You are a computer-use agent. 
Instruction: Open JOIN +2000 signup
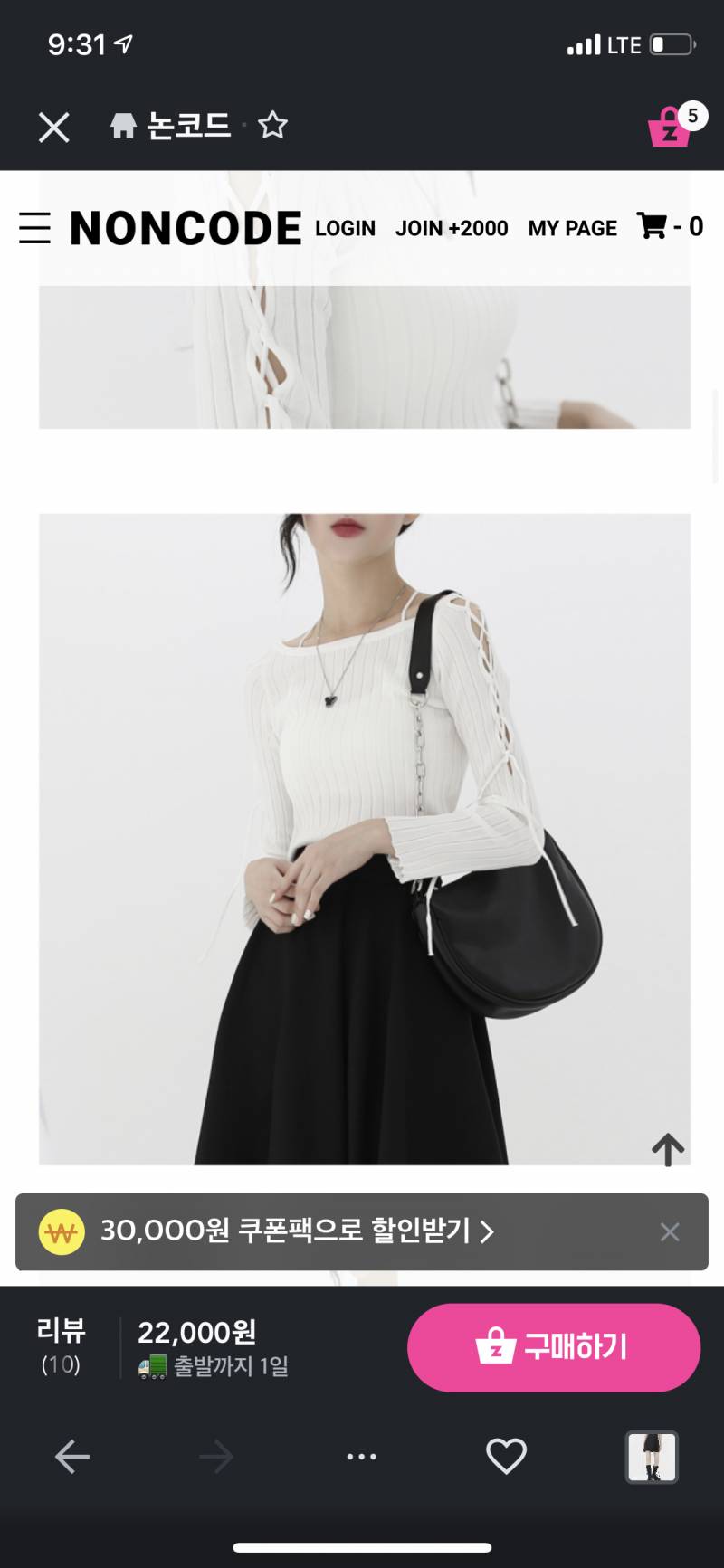(452, 228)
